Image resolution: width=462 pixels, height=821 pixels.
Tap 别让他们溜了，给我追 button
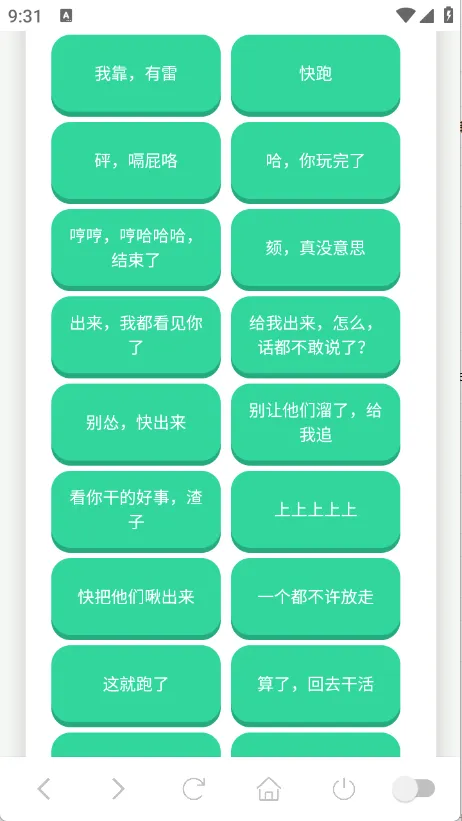[315, 424]
